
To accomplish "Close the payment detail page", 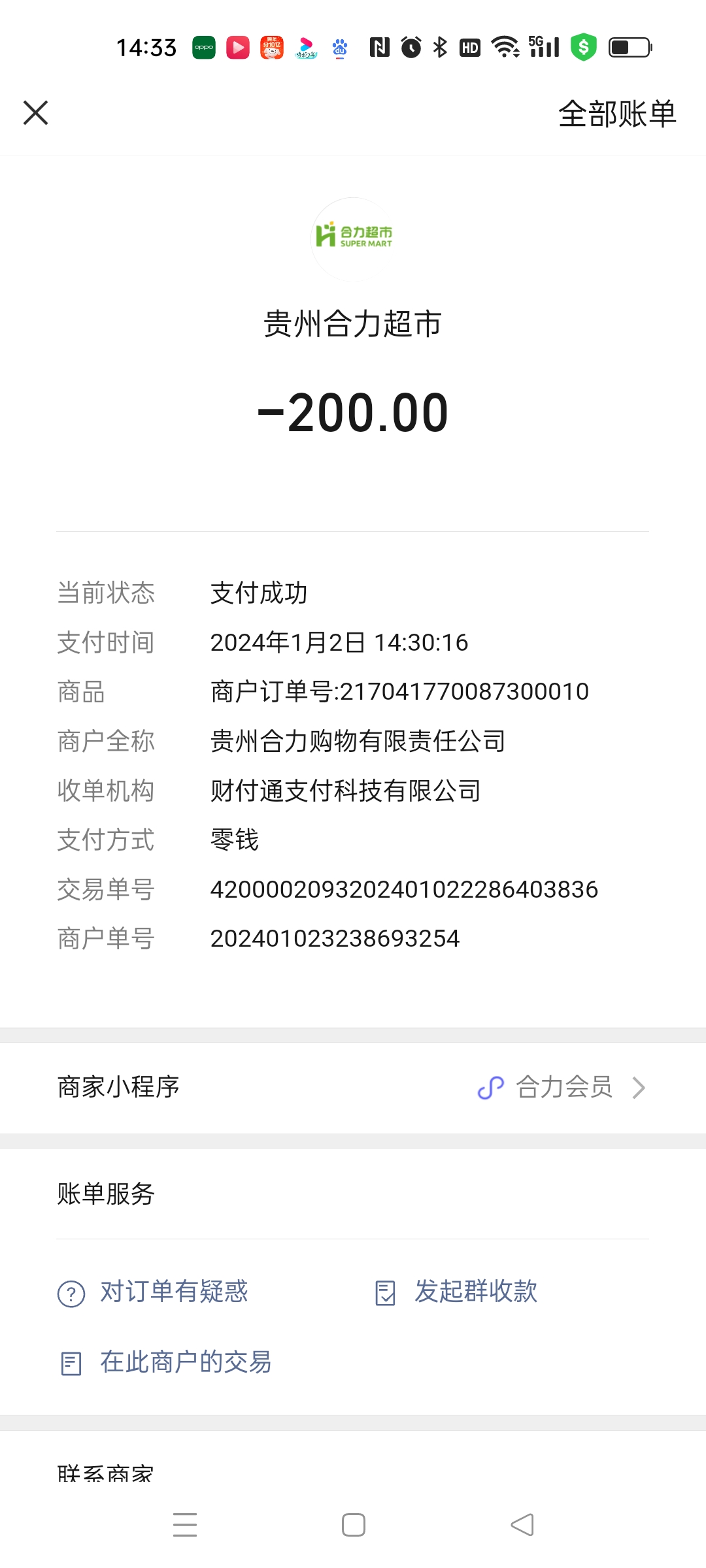I will [x=36, y=113].
